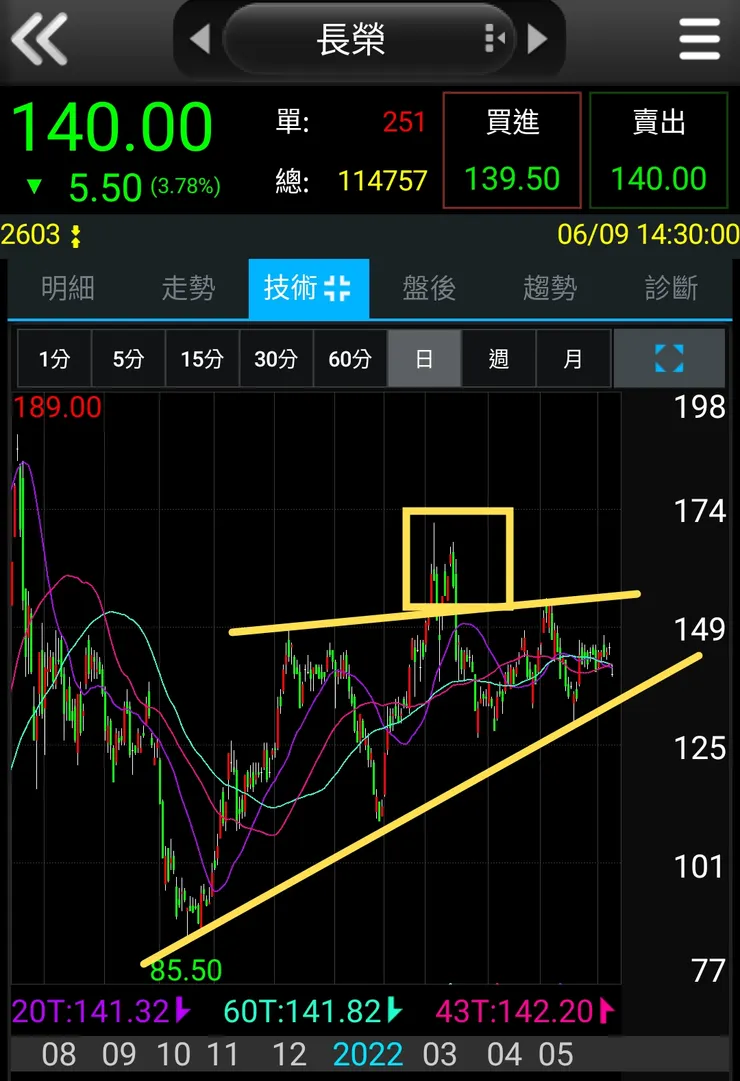
Task: Switch to the 月 monthly chart
Action: (x=572, y=359)
